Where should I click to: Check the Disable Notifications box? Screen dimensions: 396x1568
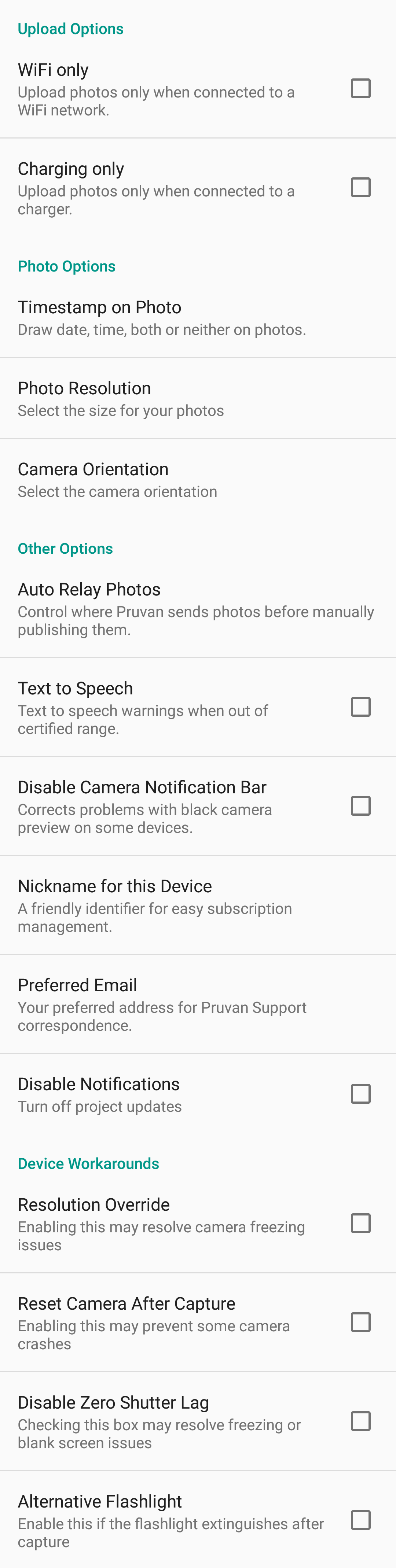[x=361, y=1094]
